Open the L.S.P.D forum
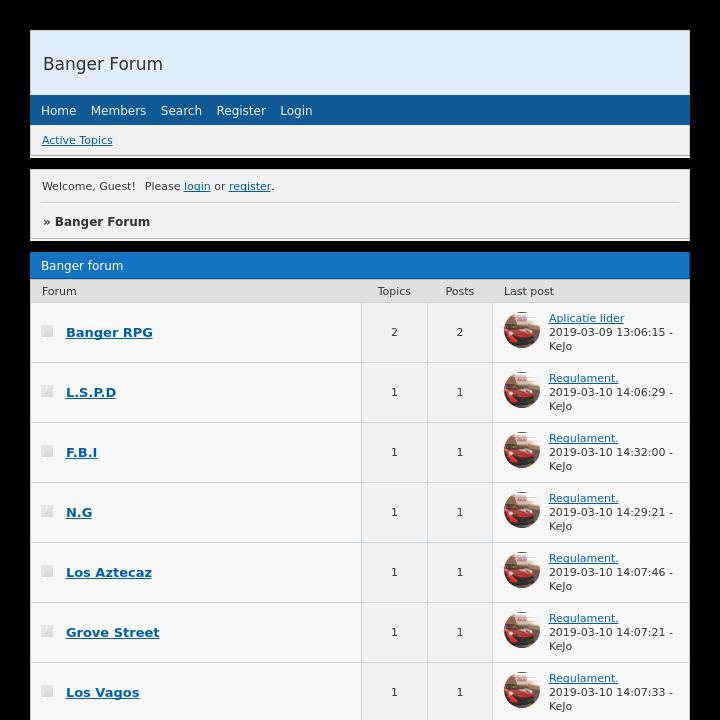The width and height of the screenshot is (720, 720). (x=91, y=392)
